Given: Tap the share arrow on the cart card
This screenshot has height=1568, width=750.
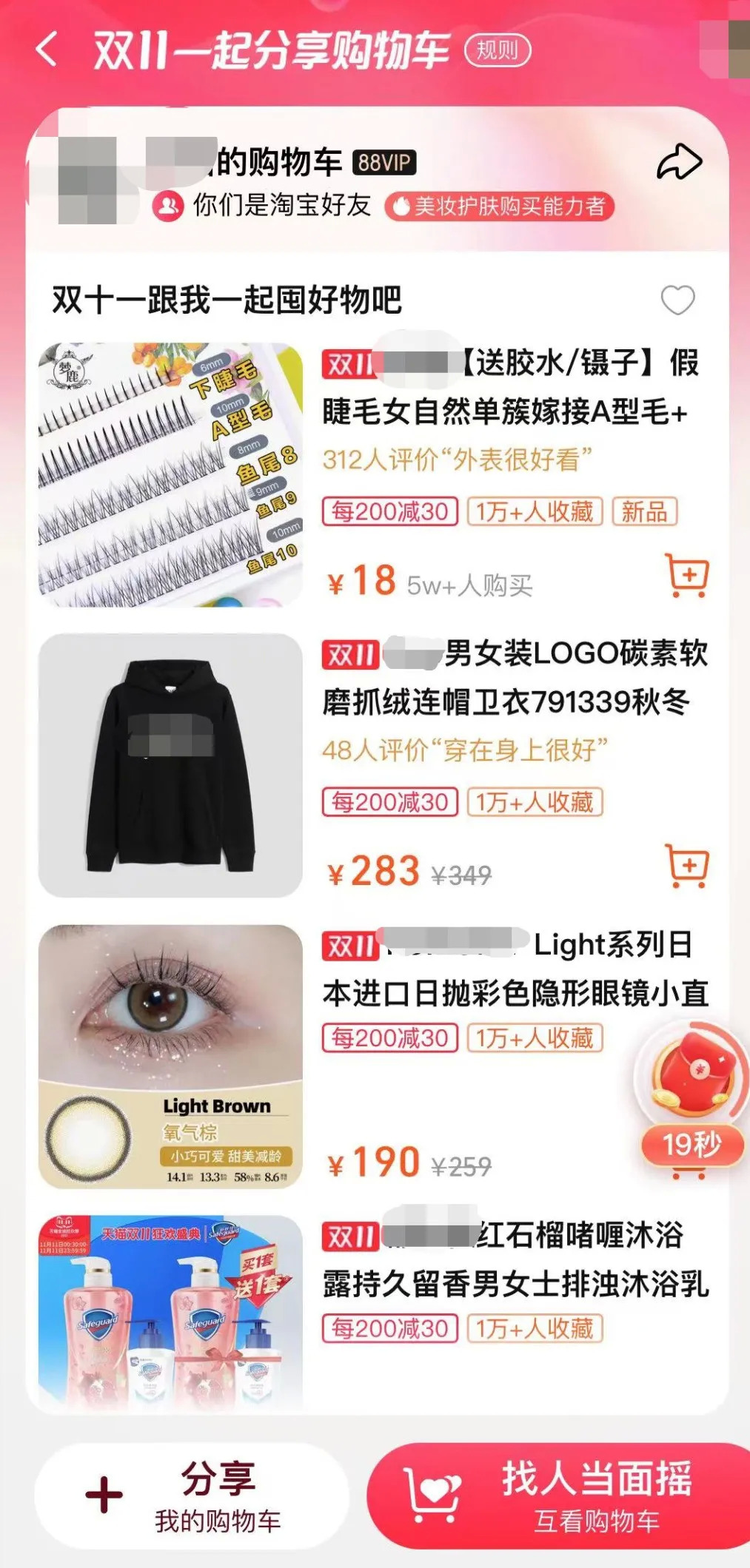Looking at the screenshot, I should (x=679, y=163).
